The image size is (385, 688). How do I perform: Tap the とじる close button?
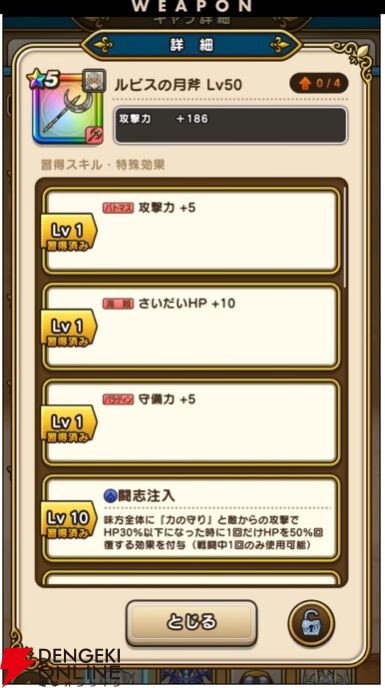tap(191, 623)
